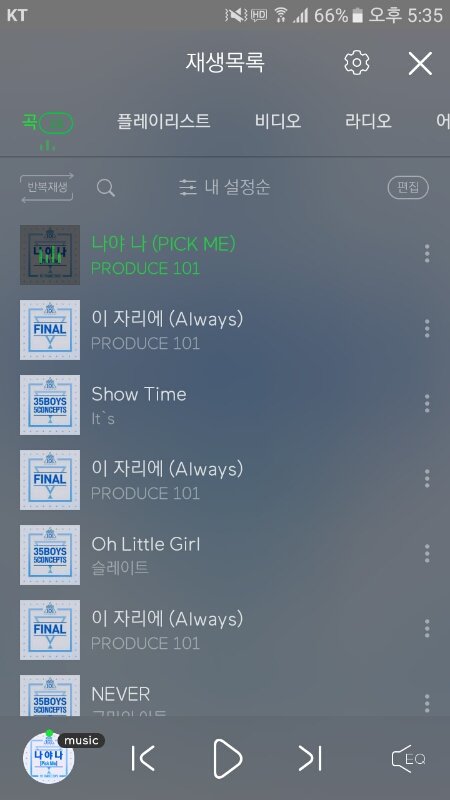The width and height of the screenshot is (450, 800).
Task: Skip to the next track
Action: [310, 758]
